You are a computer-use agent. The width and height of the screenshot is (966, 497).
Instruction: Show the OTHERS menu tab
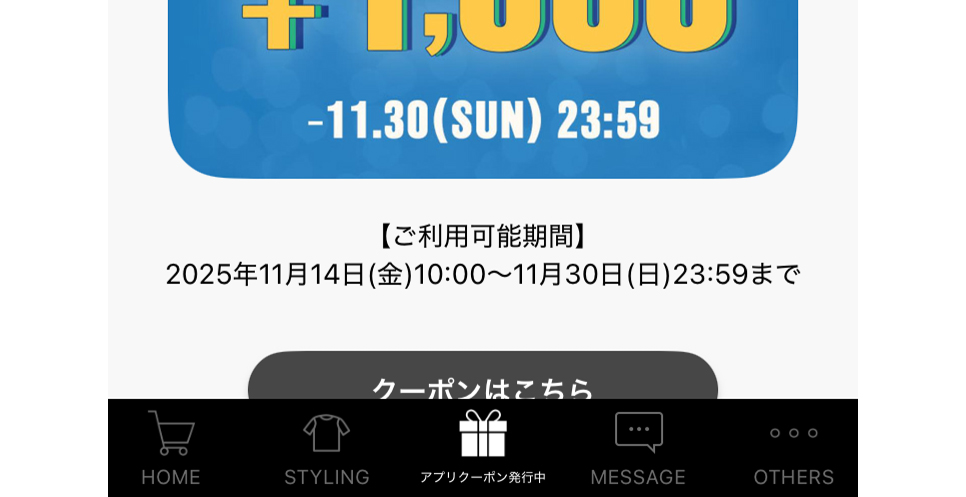(793, 448)
